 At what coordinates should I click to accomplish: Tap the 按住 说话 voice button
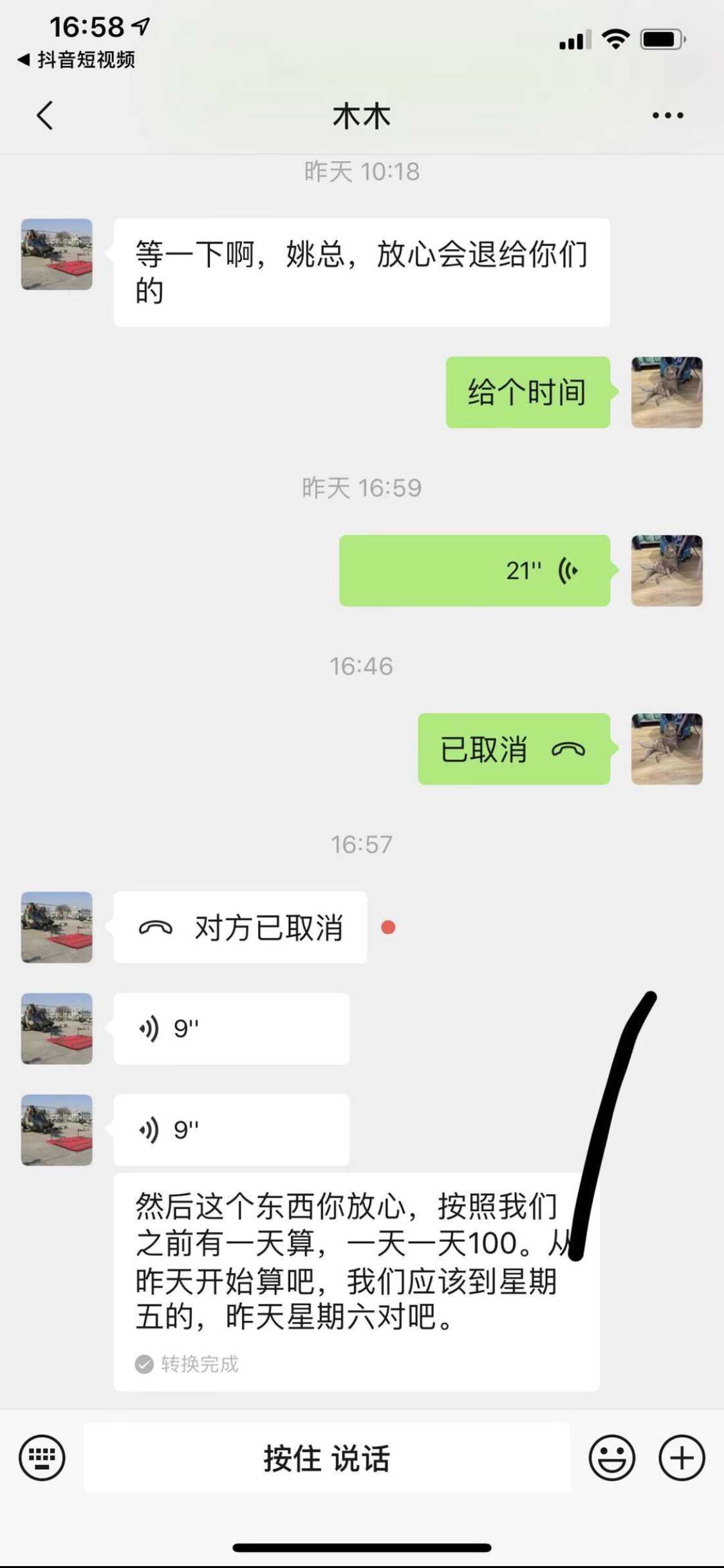pos(327,1458)
